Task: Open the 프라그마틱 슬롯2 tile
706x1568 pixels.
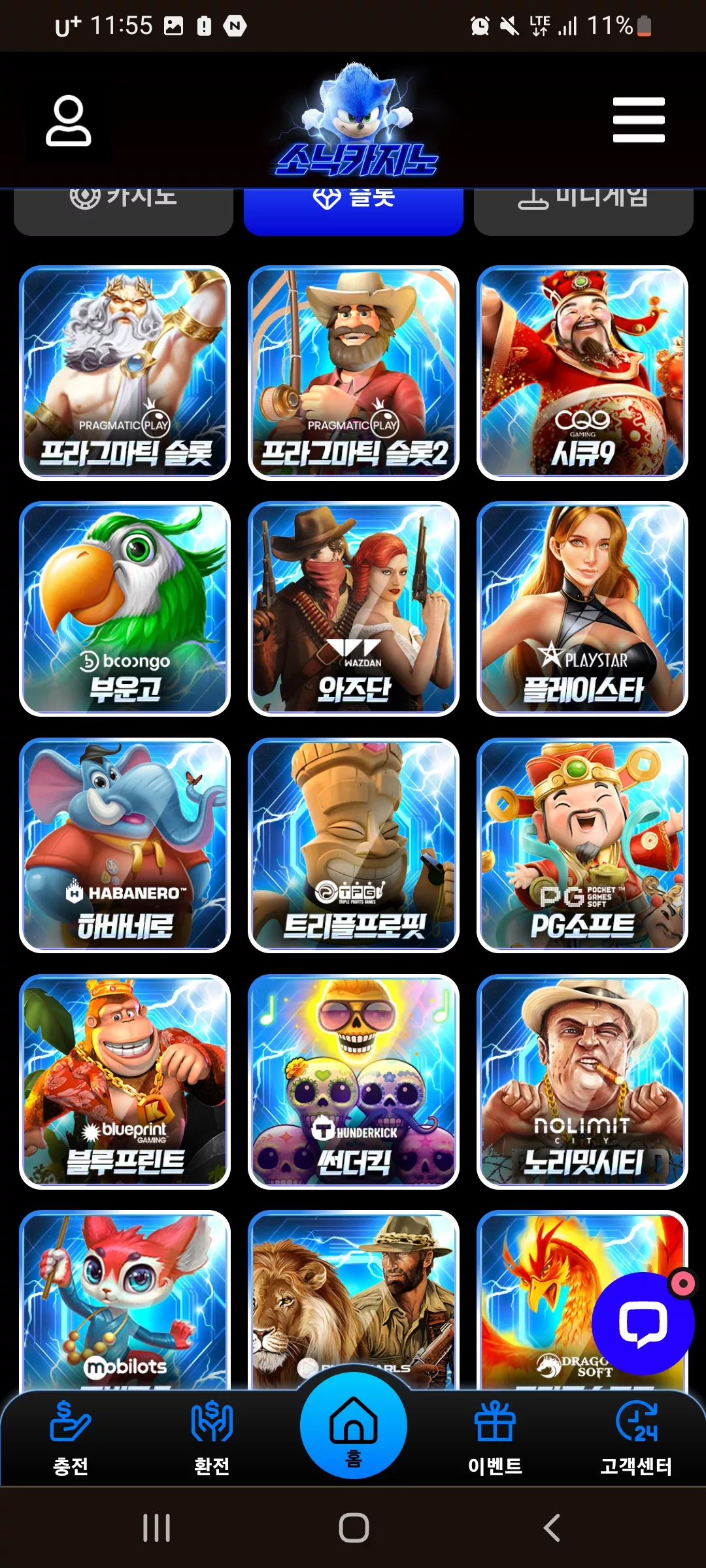Action: click(x=354, y=373)
